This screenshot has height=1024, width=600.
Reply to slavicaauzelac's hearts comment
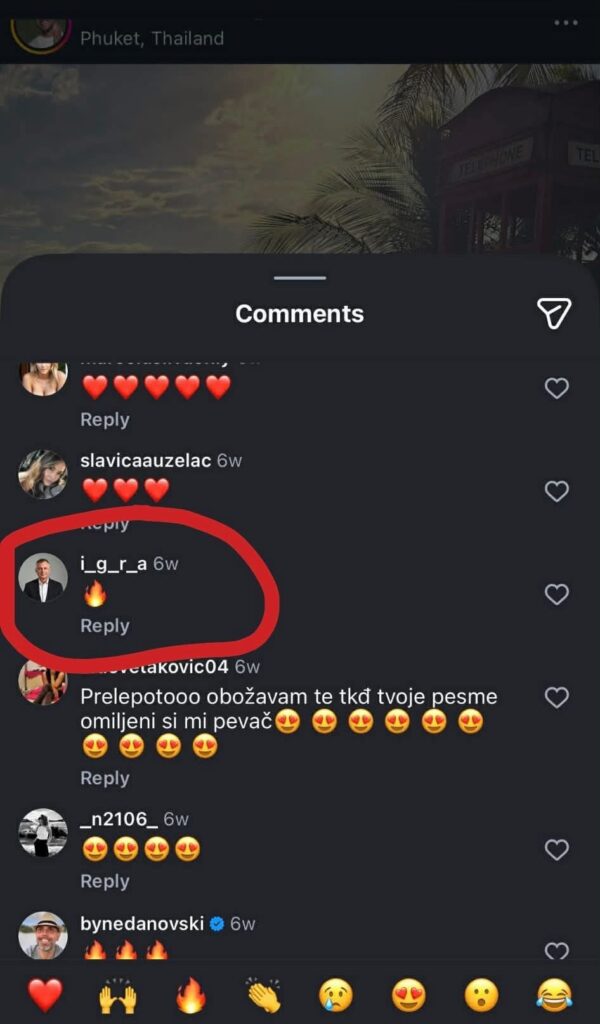pyautogui.click(x=105, y=522)
